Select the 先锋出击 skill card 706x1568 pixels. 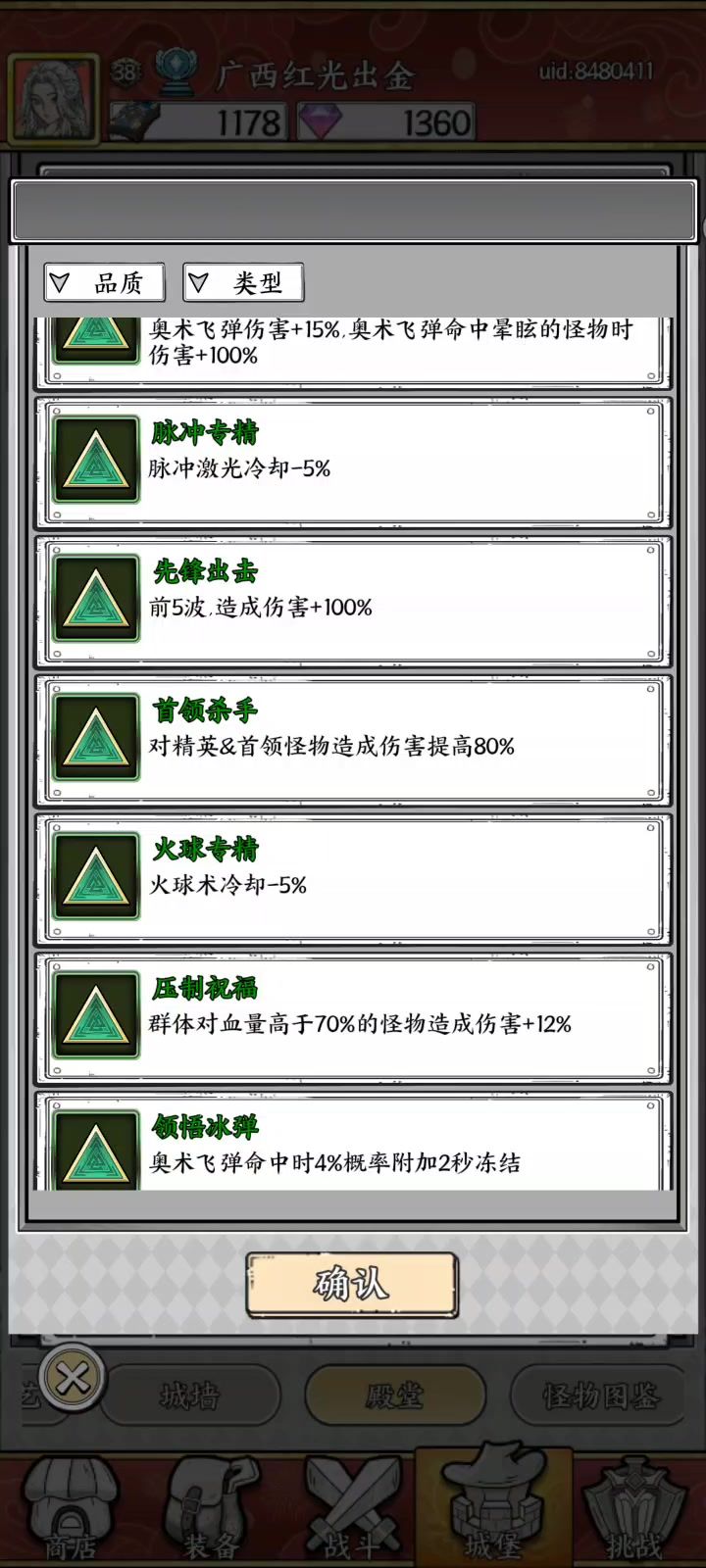(x=353, y=600)
